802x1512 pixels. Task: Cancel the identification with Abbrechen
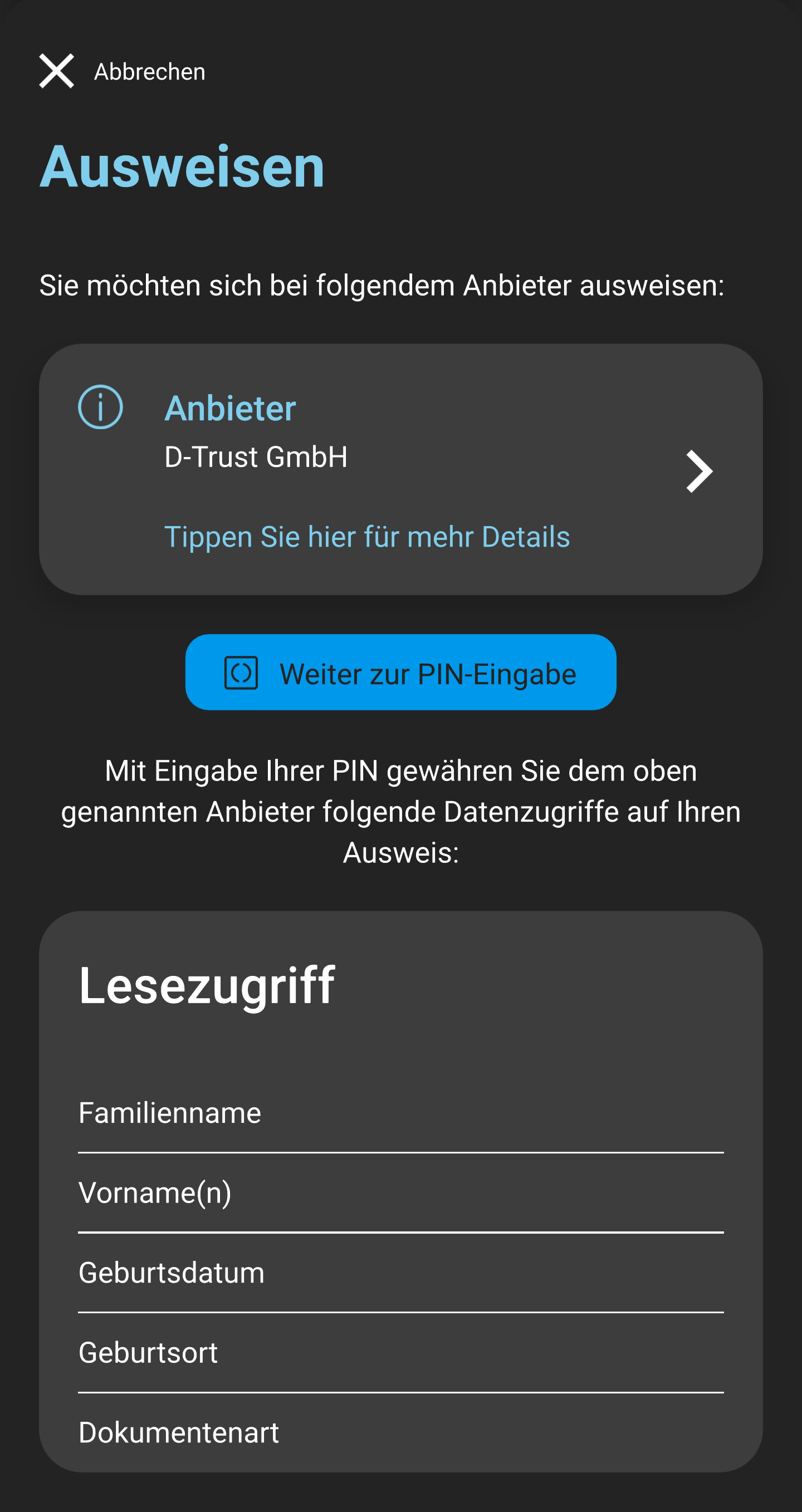[122, 72]
